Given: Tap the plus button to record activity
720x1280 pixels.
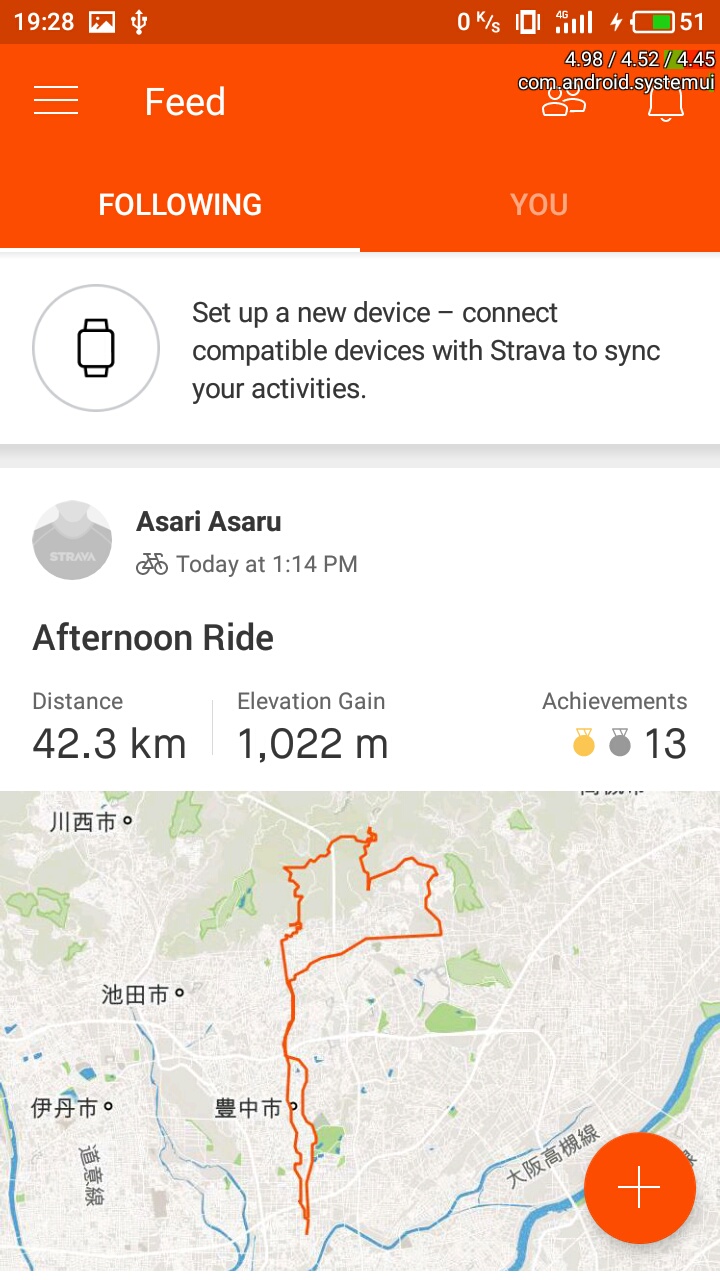Looking at the screenshot, I should pyautogui.click(x=639, y=1187).
